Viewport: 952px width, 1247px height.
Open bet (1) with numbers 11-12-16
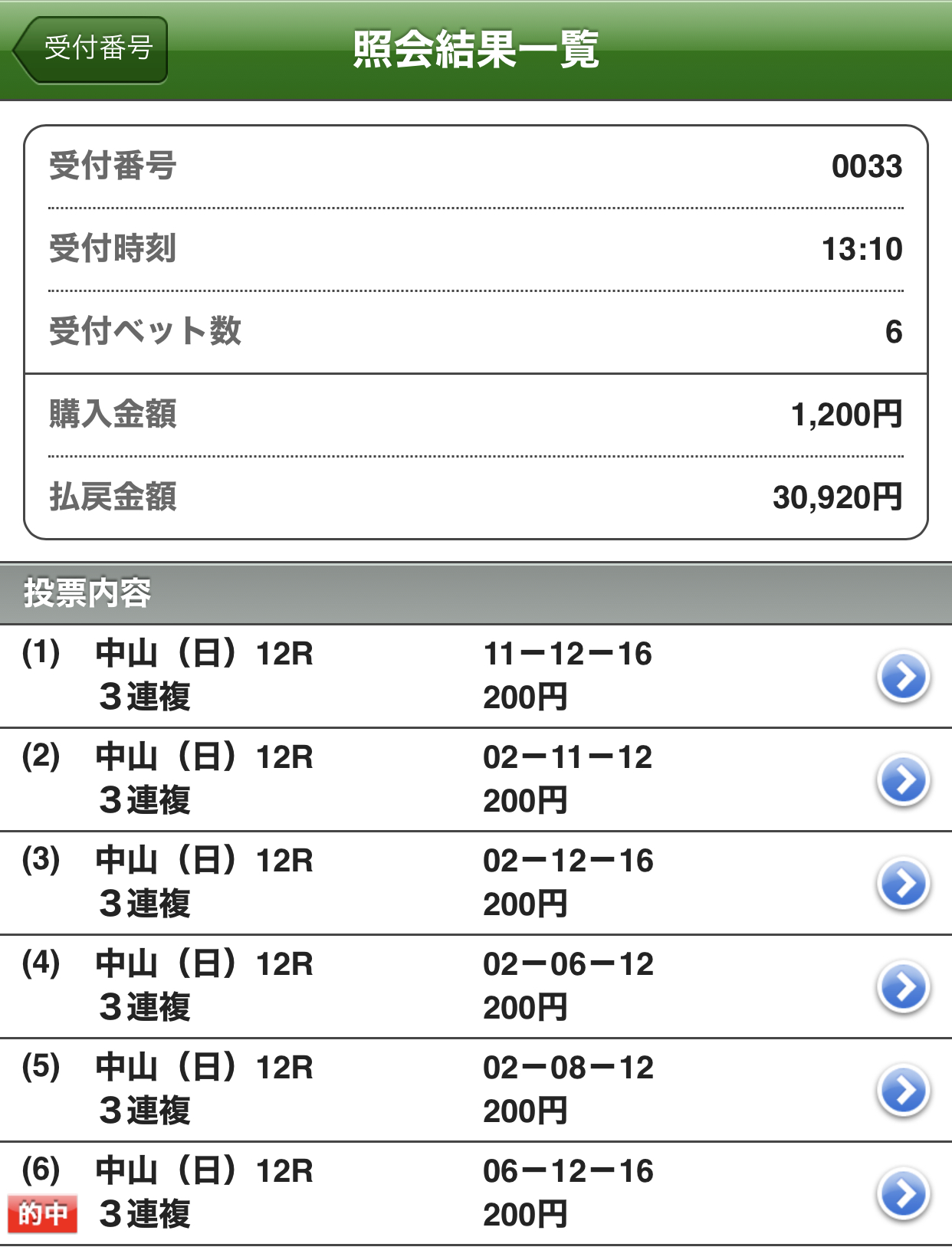tap(903, 676)
